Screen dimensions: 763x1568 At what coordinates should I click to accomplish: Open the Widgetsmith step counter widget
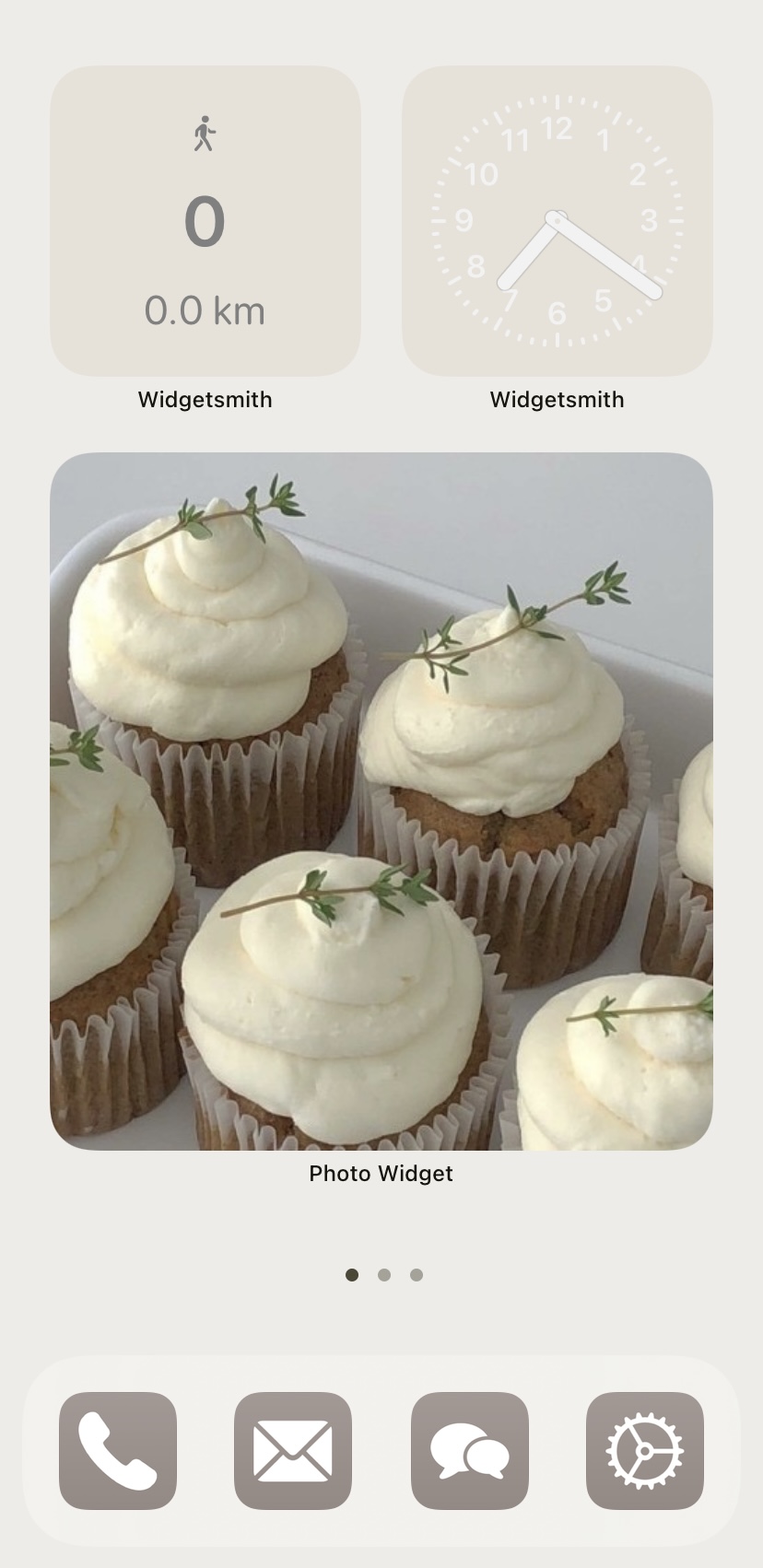205,221
